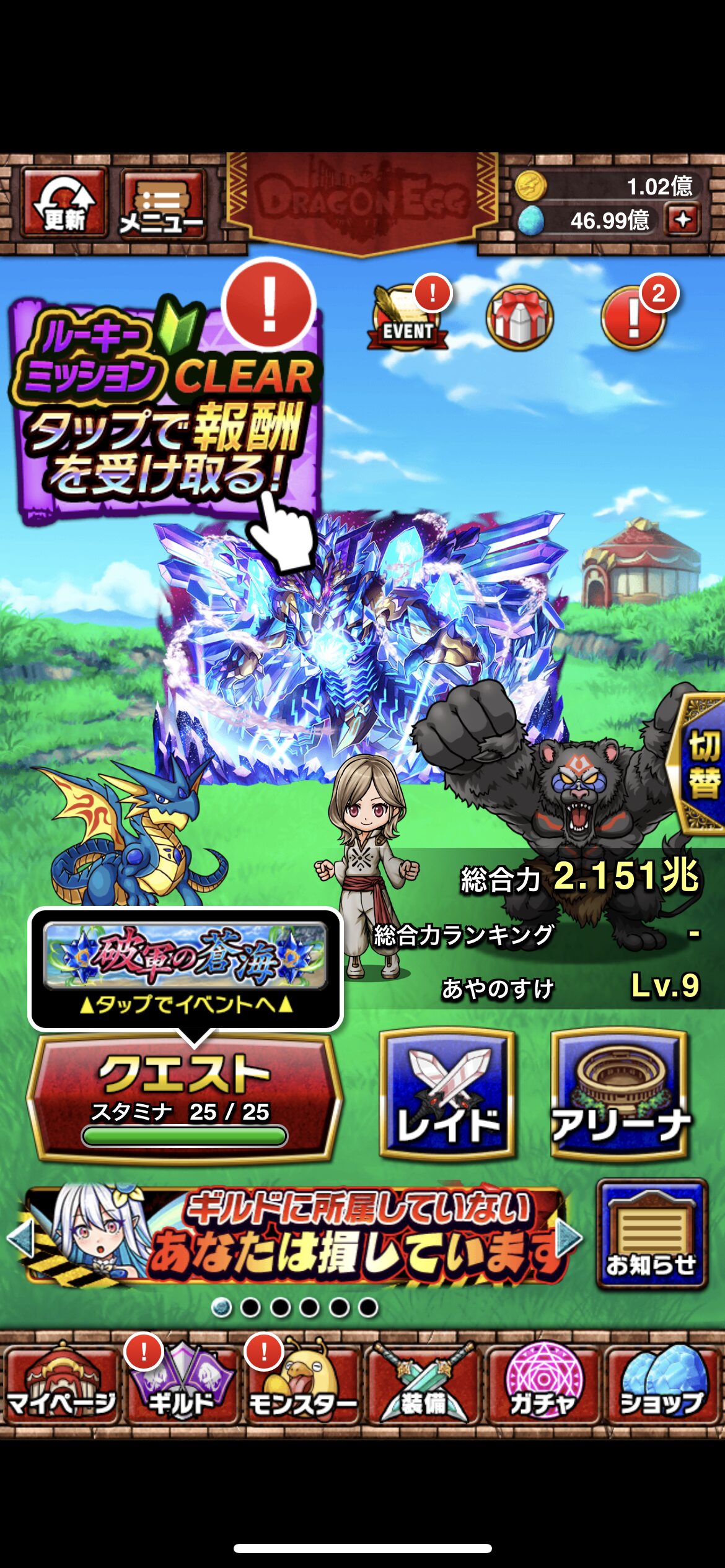The height and width of the screenshot is (1568, 725).
Task: Switch to the モンスター tab
Action: (x=302, y=1386)
